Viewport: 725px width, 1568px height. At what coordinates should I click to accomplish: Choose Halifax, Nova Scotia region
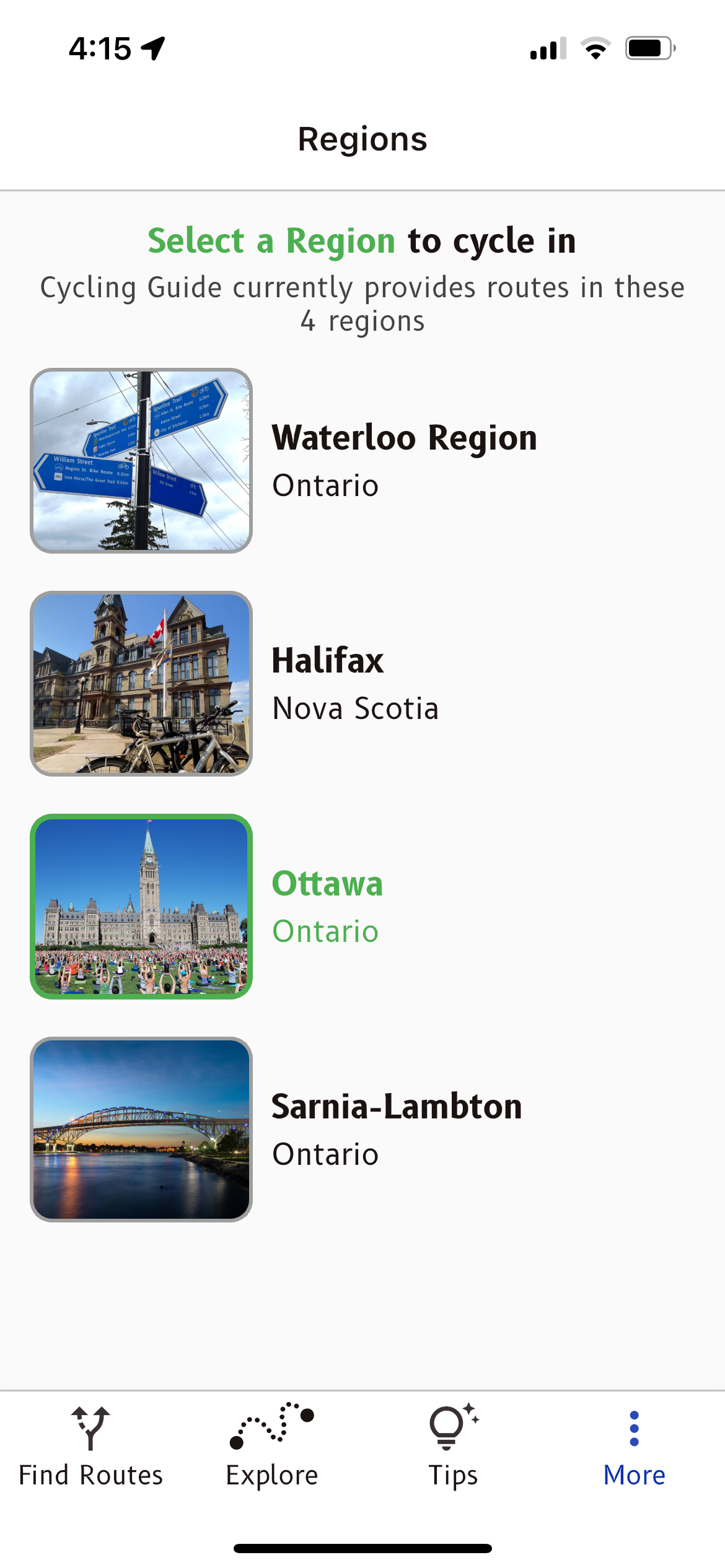coord(362,684)
